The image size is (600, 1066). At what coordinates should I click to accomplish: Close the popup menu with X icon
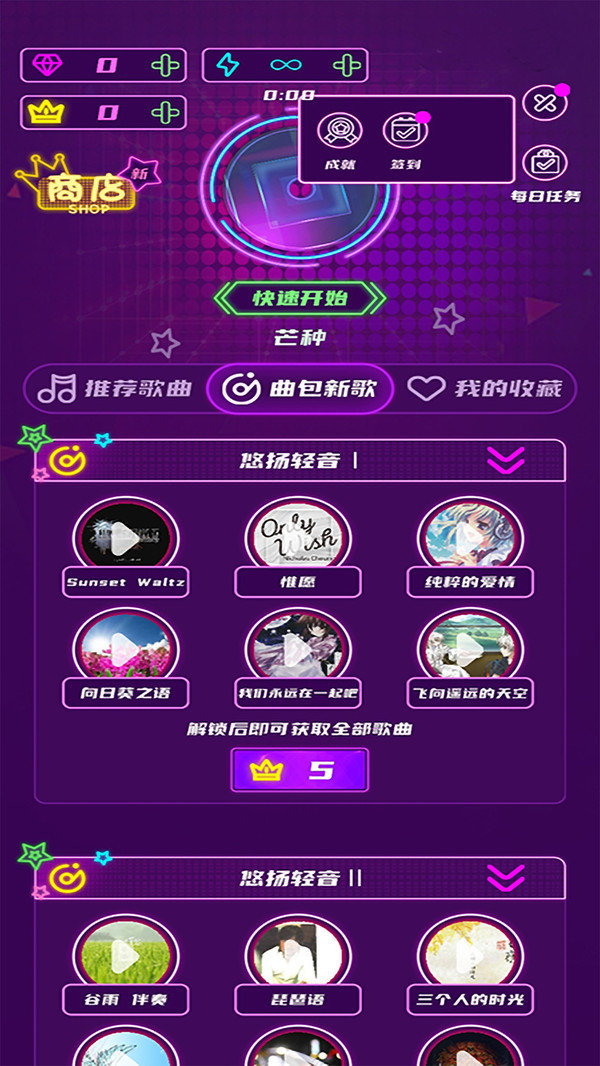[x=545, y=105]
